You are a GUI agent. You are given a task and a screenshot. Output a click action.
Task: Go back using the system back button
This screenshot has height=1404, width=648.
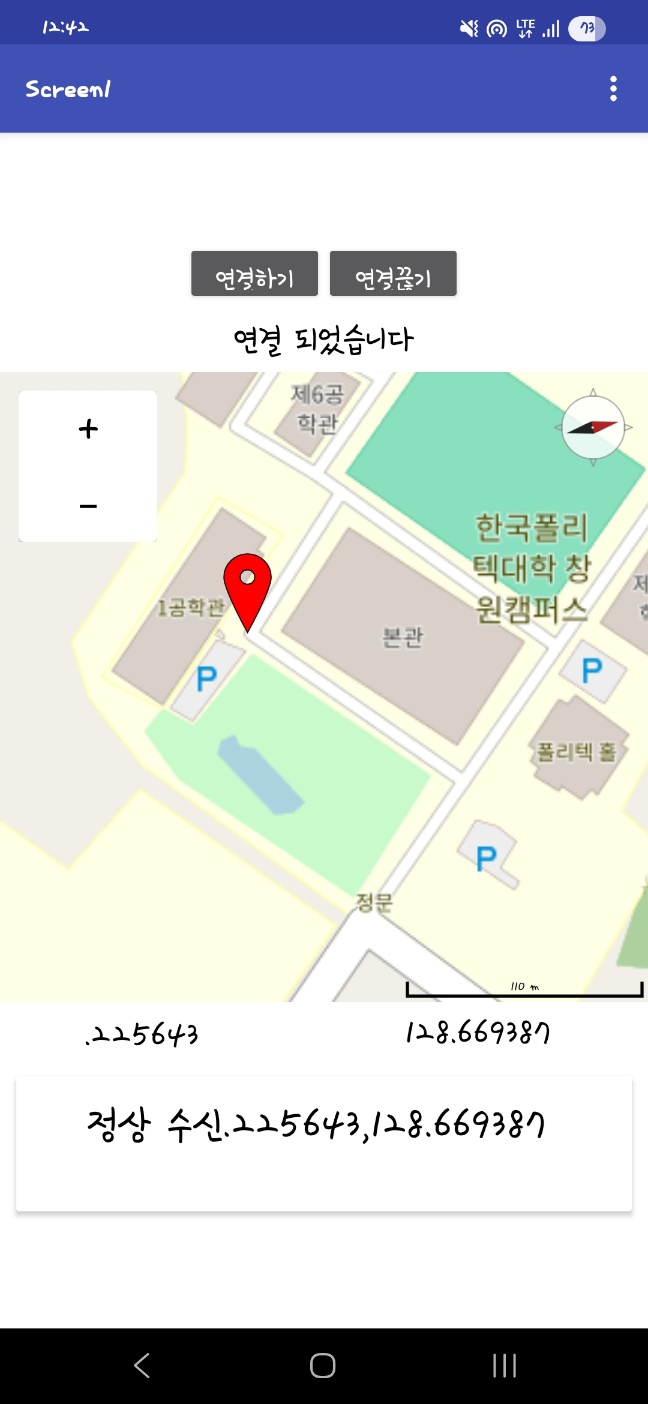tap(142, 1365)
